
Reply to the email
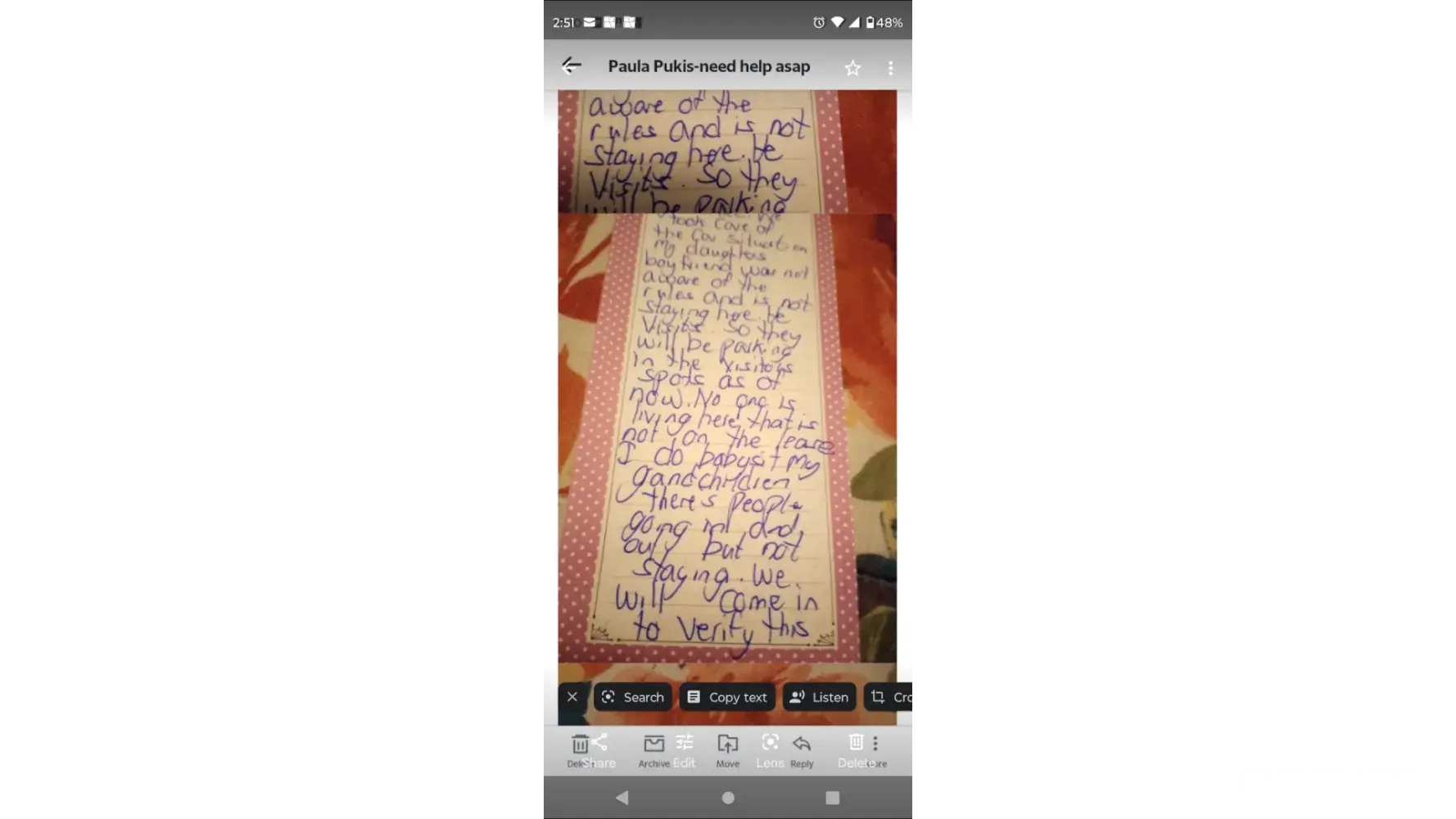802,749
